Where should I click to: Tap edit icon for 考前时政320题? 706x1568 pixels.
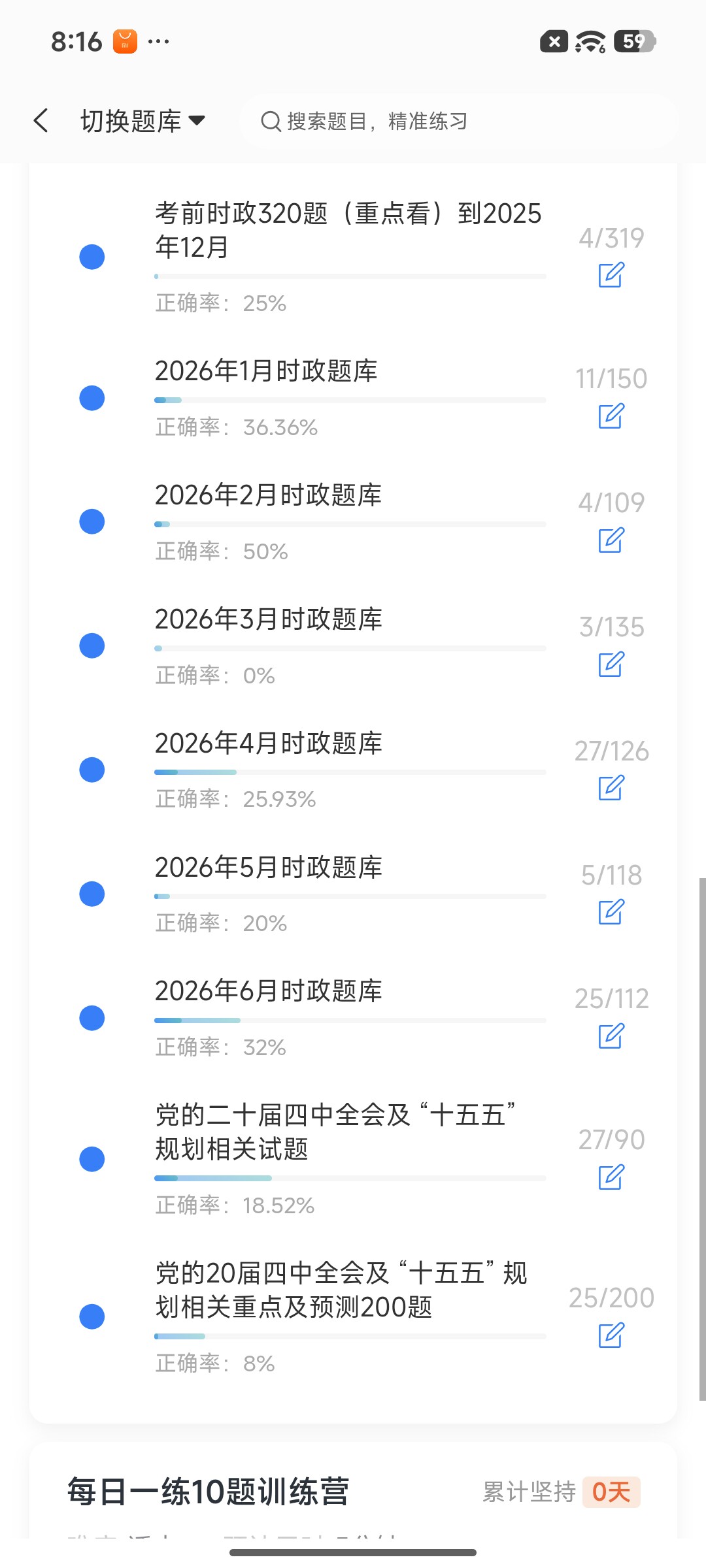tap(612, 276)
